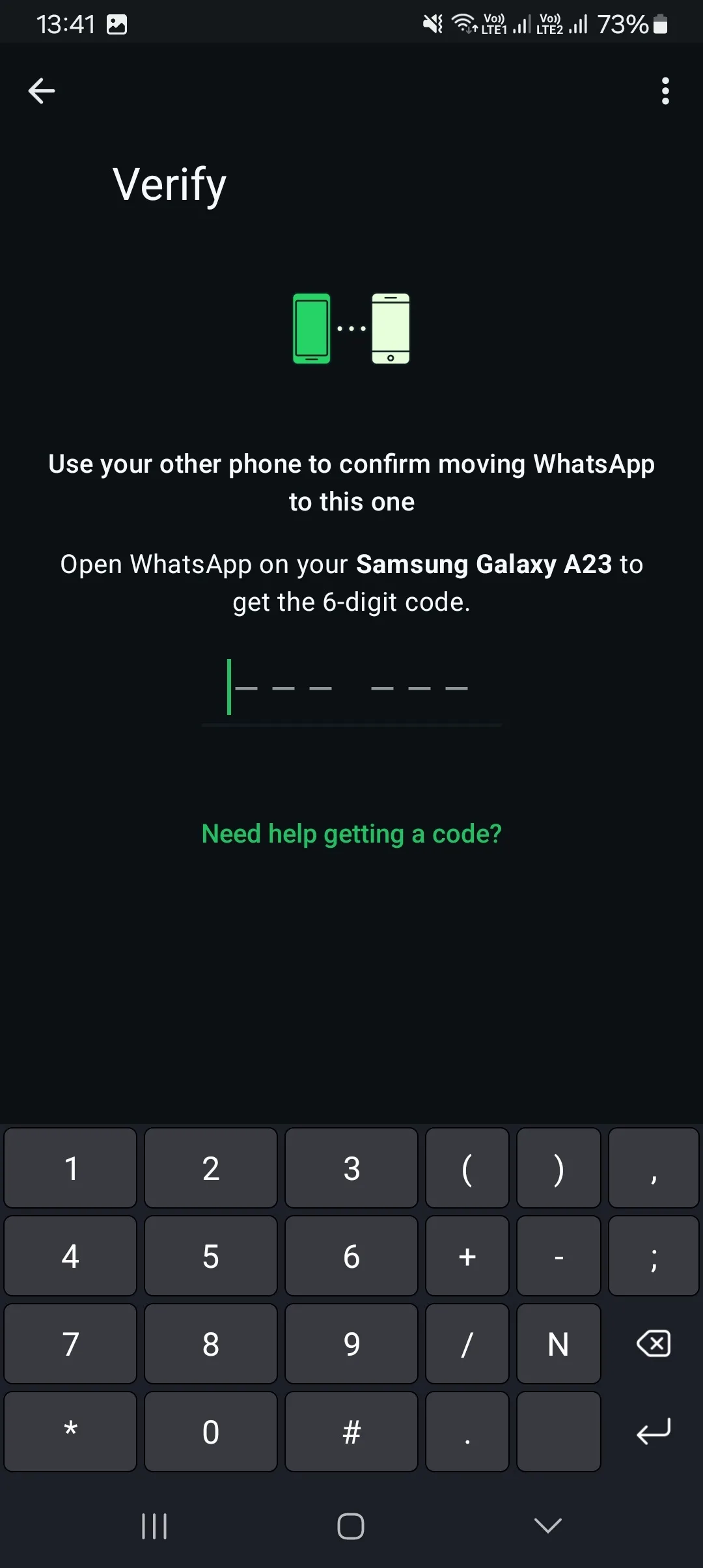Tap the enter key on the keyboard
The width and height of the screenshot is (703, 1568).
pos(653,1432)
